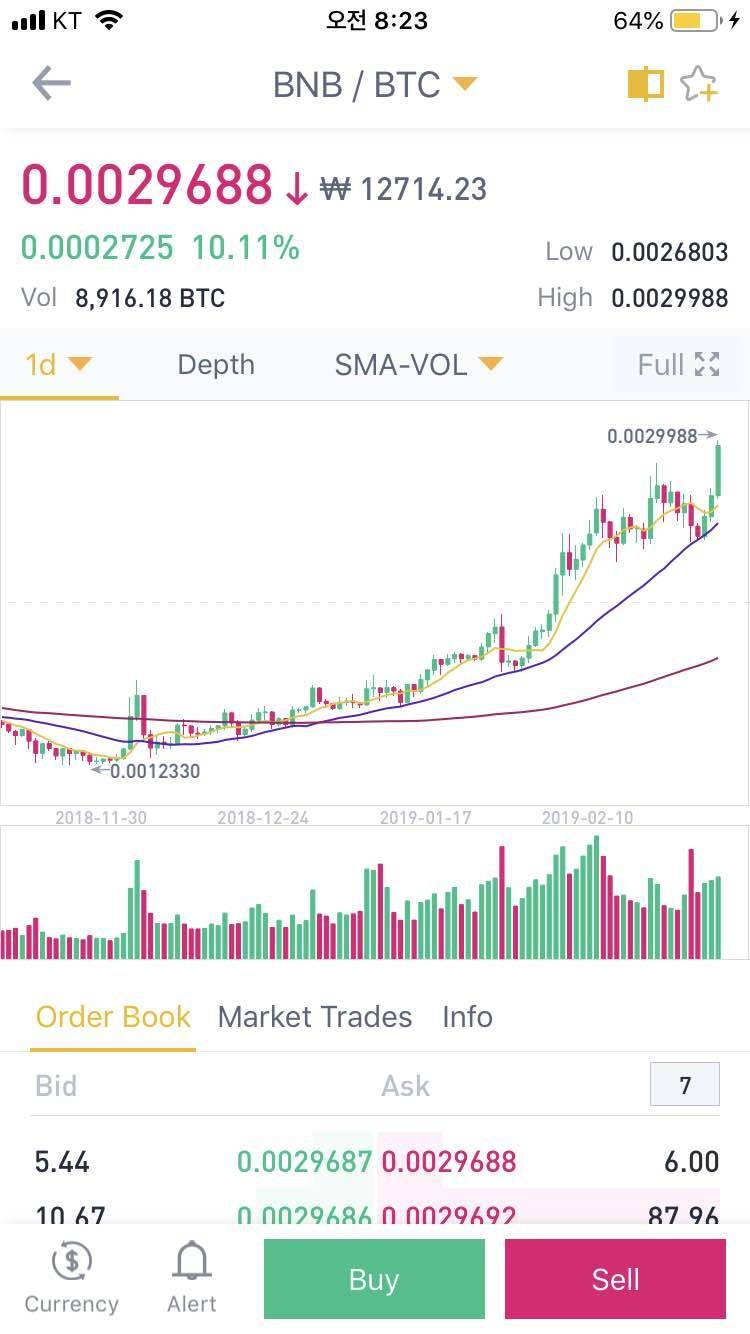Open the SMA-VOL indicator dropdown
The height and width of the screenshot is (1334, 750).
[x=418, y=365]
